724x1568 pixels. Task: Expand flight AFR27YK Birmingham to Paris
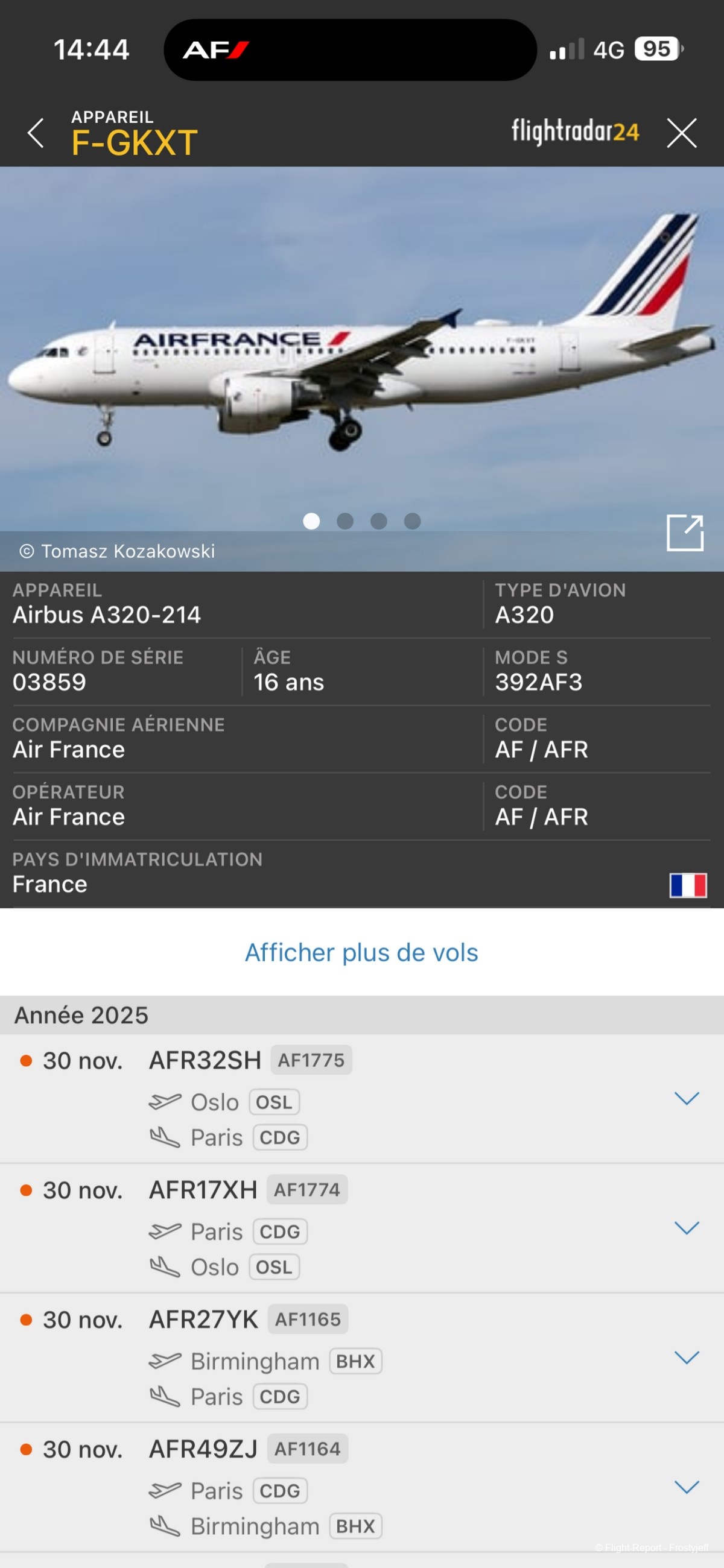coord(686,1358)
